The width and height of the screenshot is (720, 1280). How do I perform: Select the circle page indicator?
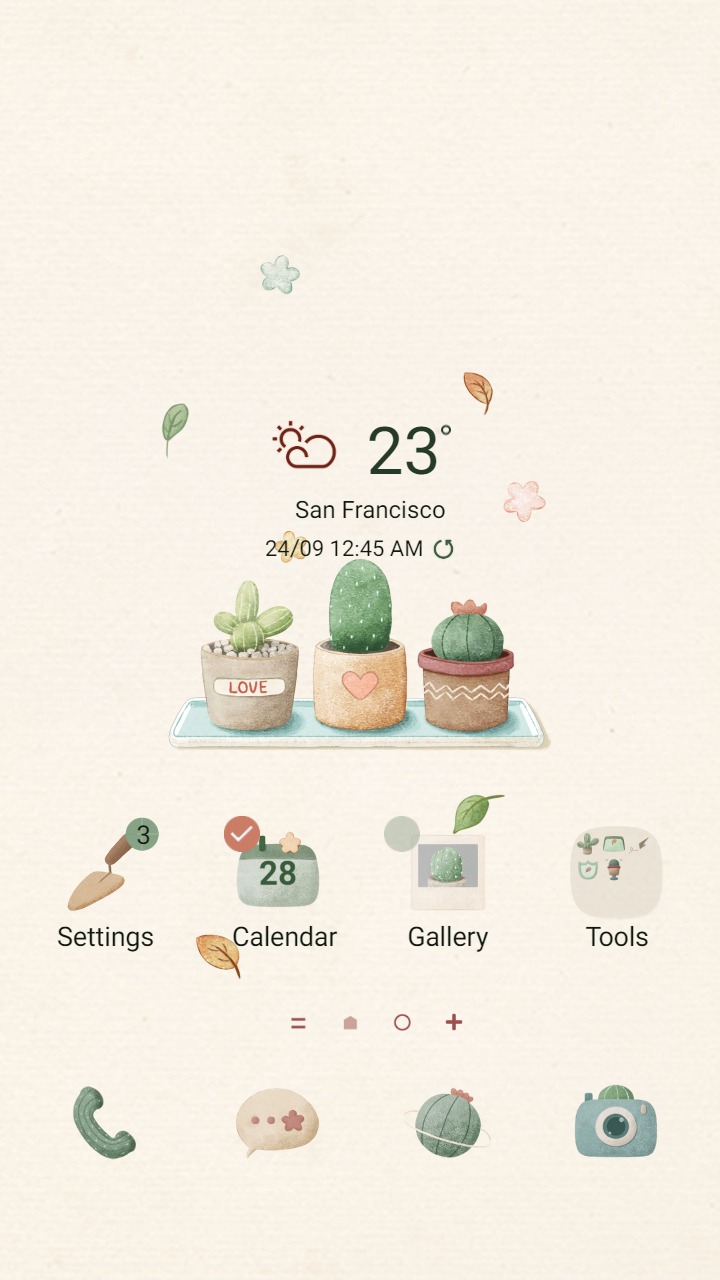tap(401, 1021)
